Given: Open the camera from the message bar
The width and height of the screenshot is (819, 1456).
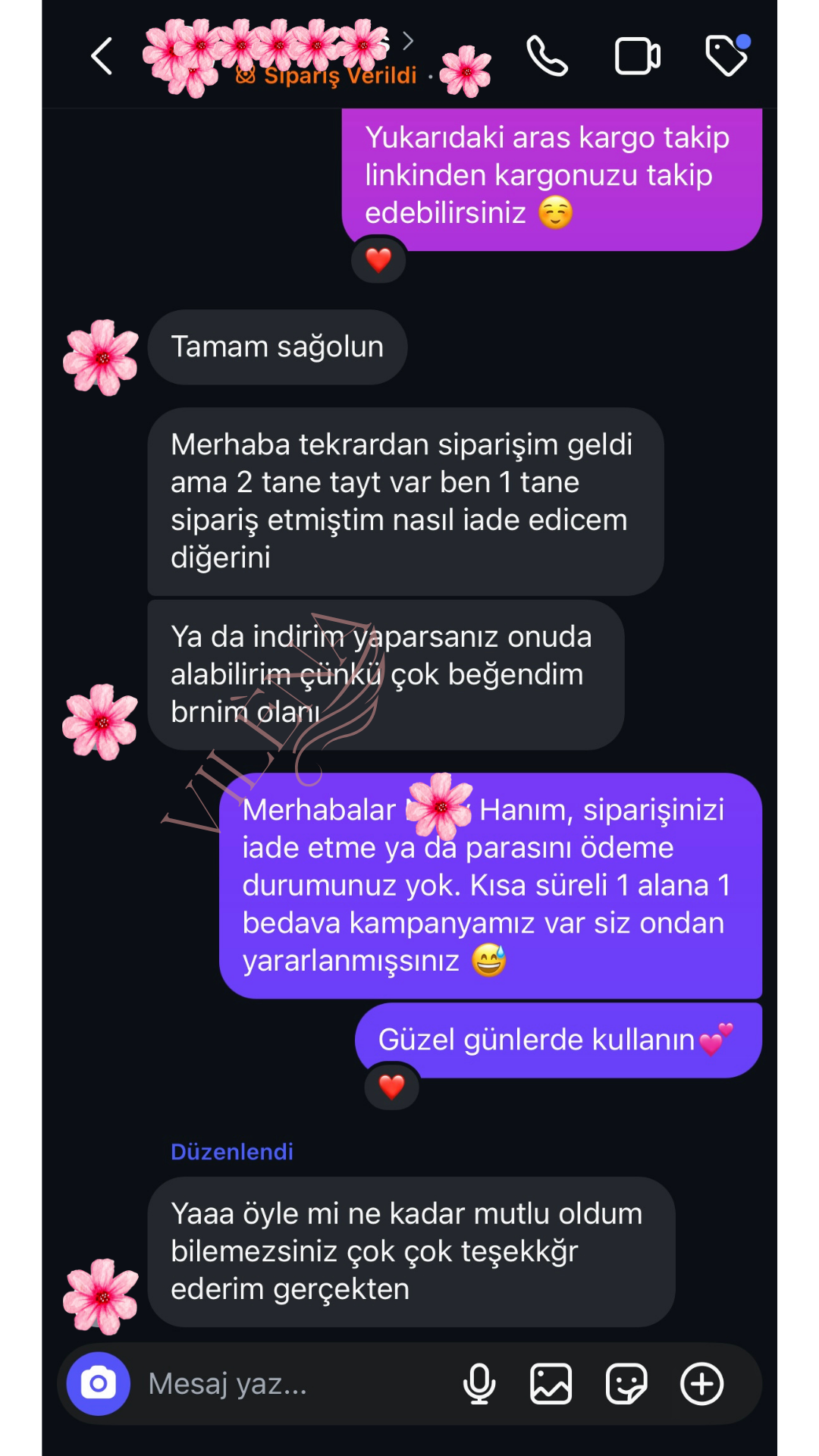Looking at the screenshot, I should click(99, 1383).
